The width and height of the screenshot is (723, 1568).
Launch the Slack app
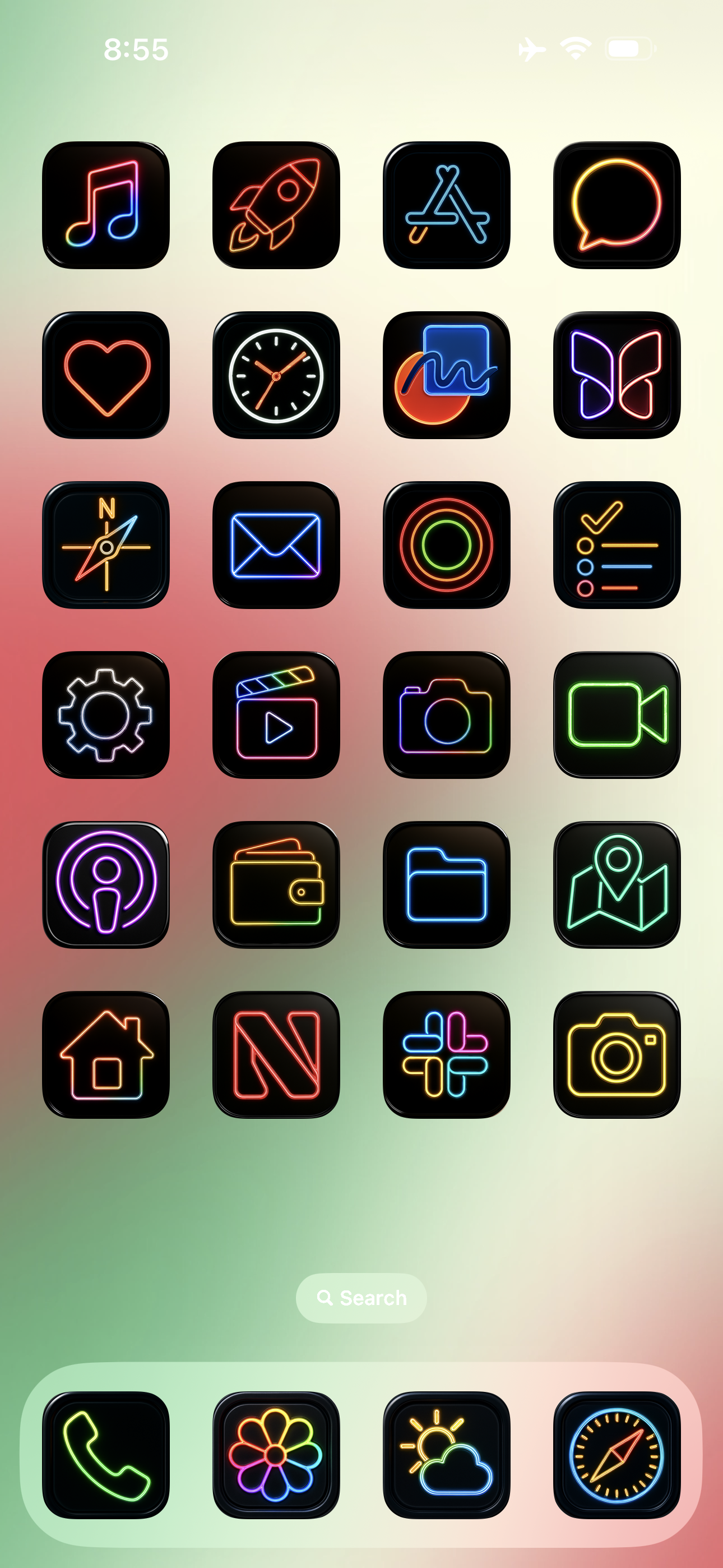tap(446, 1054)
